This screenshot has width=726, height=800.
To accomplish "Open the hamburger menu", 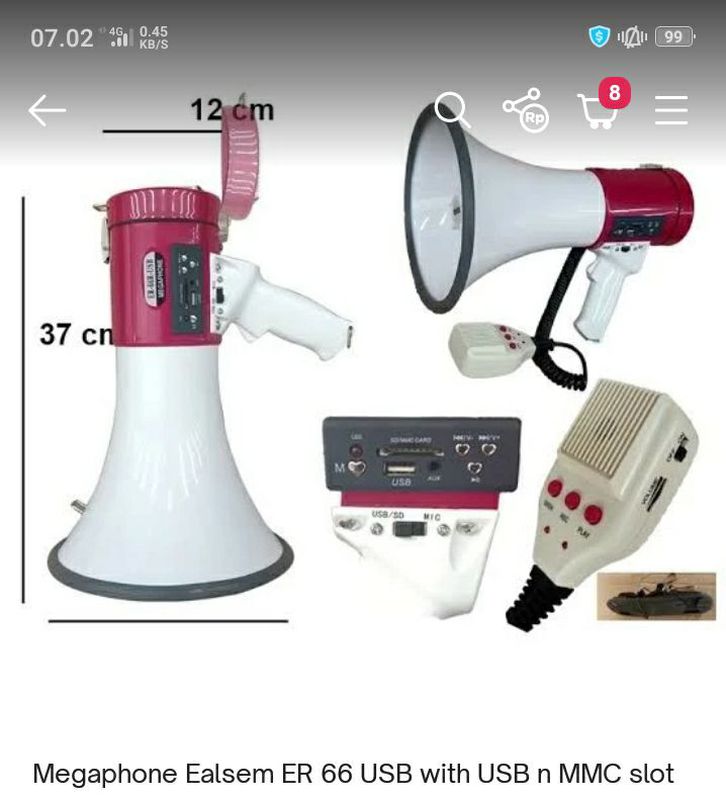I will tap(672, 112).
